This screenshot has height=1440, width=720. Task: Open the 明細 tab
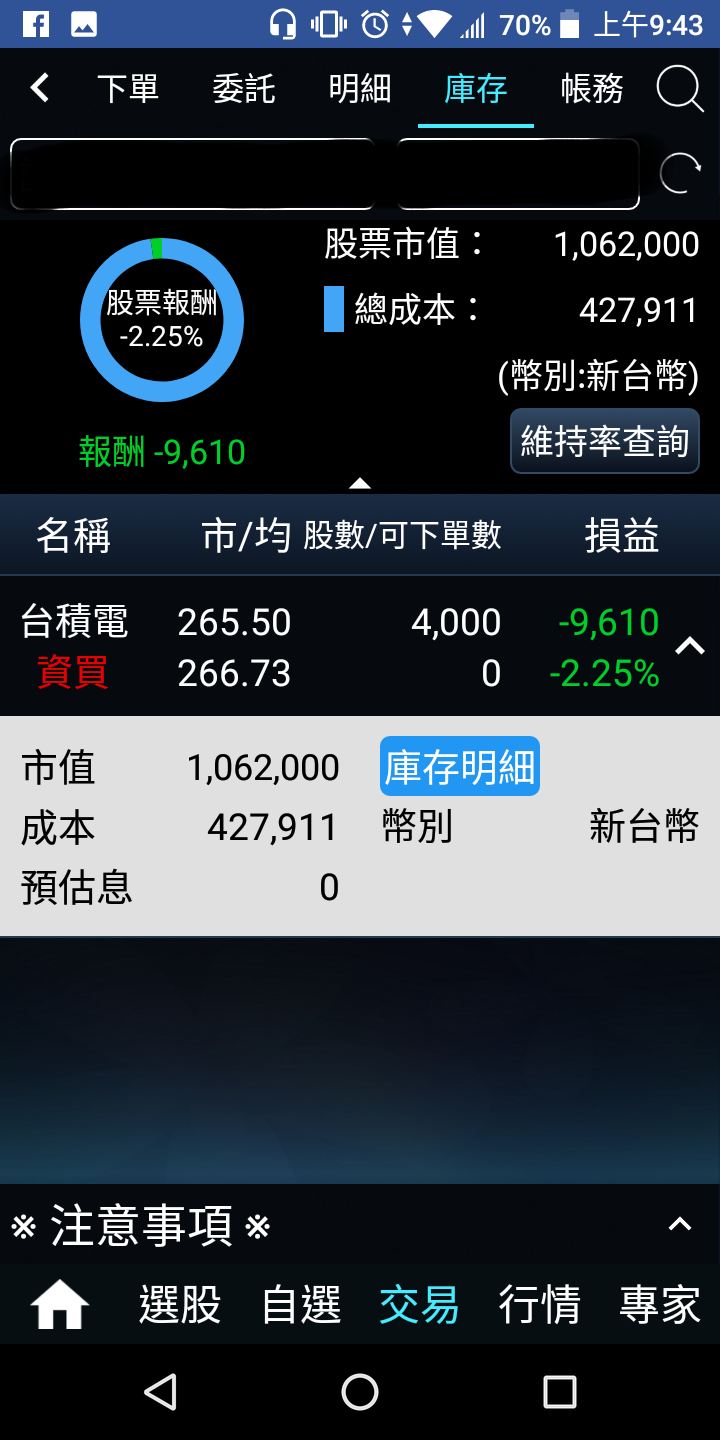pos(360,89)
